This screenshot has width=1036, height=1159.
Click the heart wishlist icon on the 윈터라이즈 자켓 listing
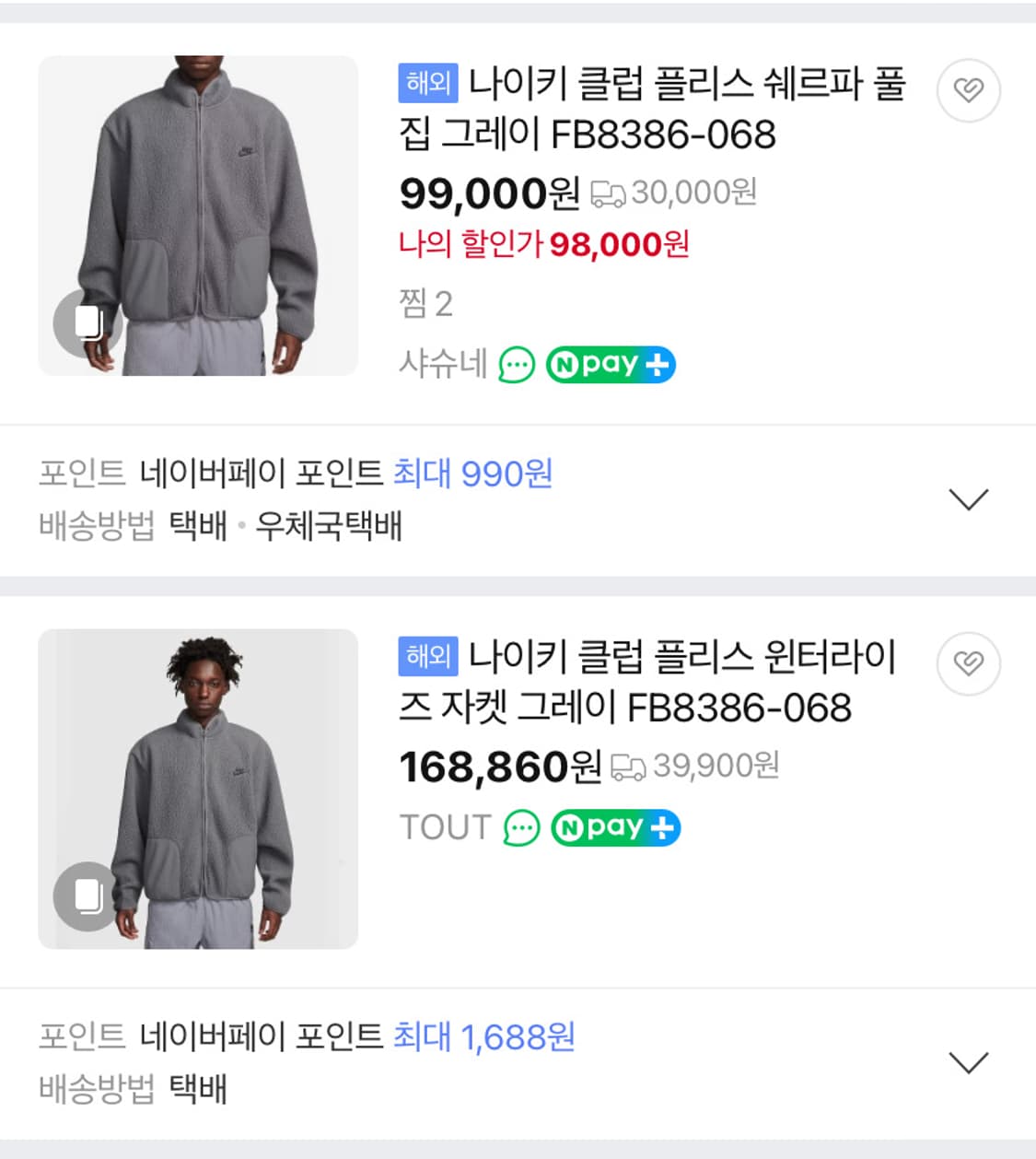(x=968, y=663)
